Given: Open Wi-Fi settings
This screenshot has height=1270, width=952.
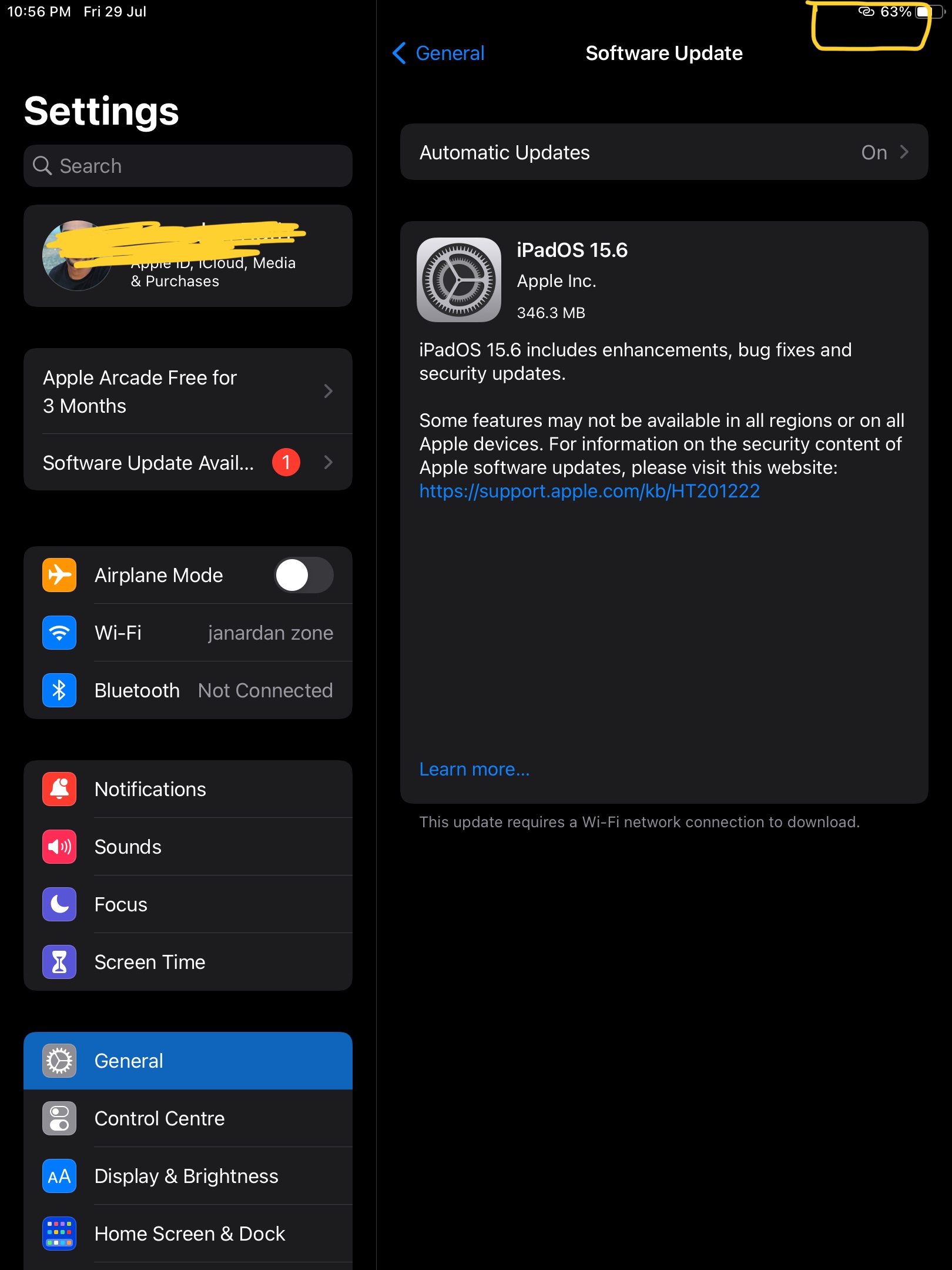Looking at the screenshot, I should (188, 633).
